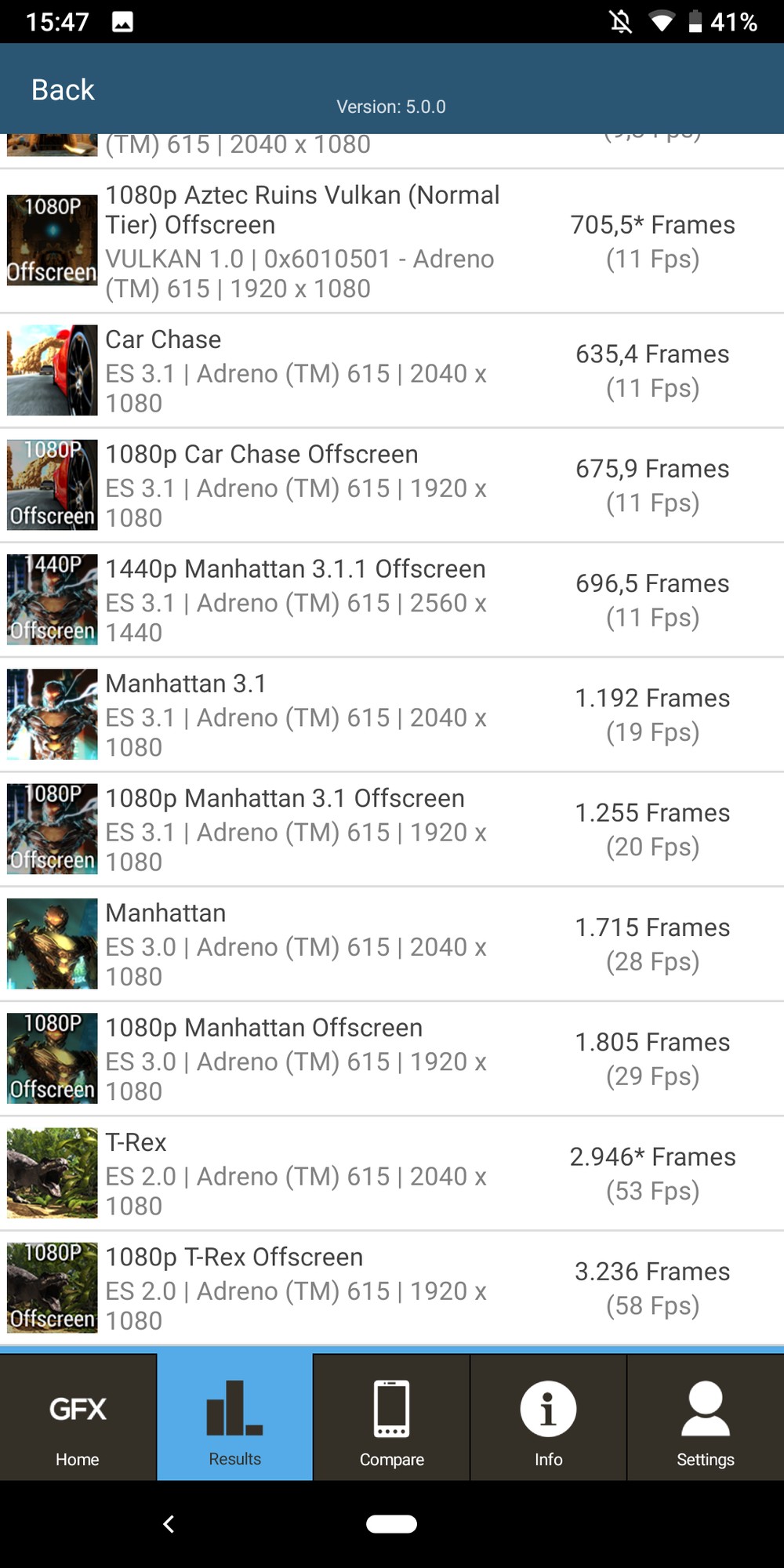784x1568 pixels.
Task: Switch to the Settings tab
Action: (705, 1419)
